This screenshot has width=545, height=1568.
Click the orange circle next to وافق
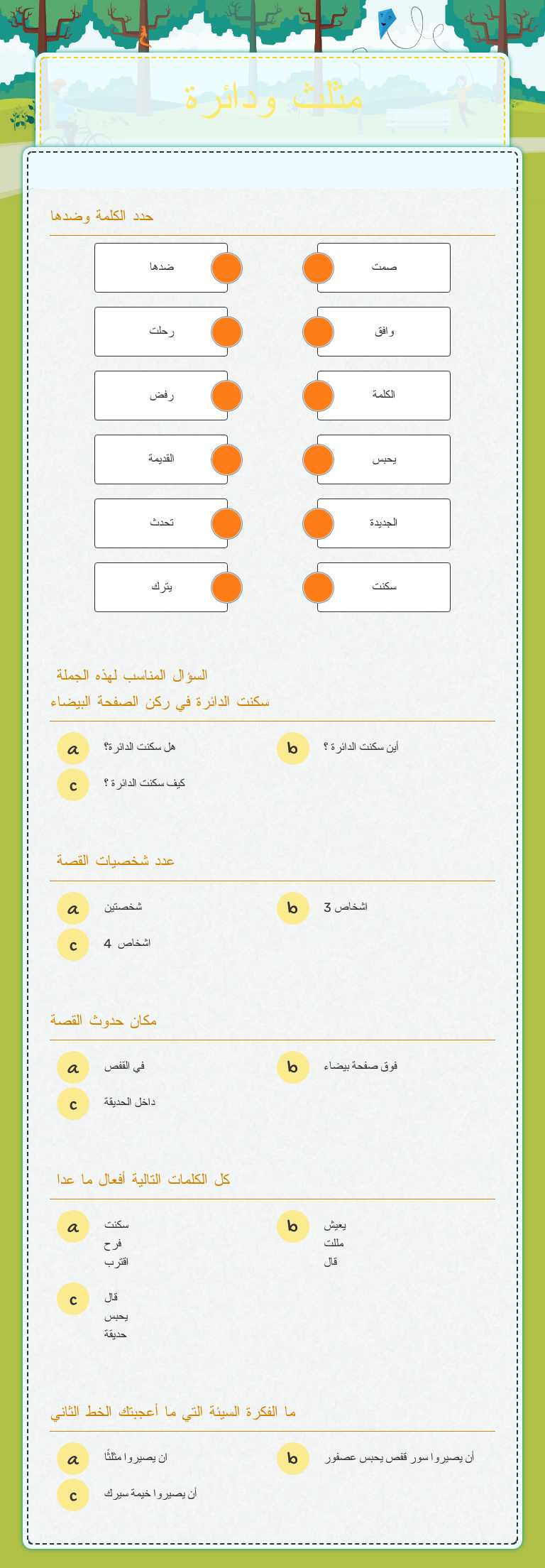tap(318, 331)
